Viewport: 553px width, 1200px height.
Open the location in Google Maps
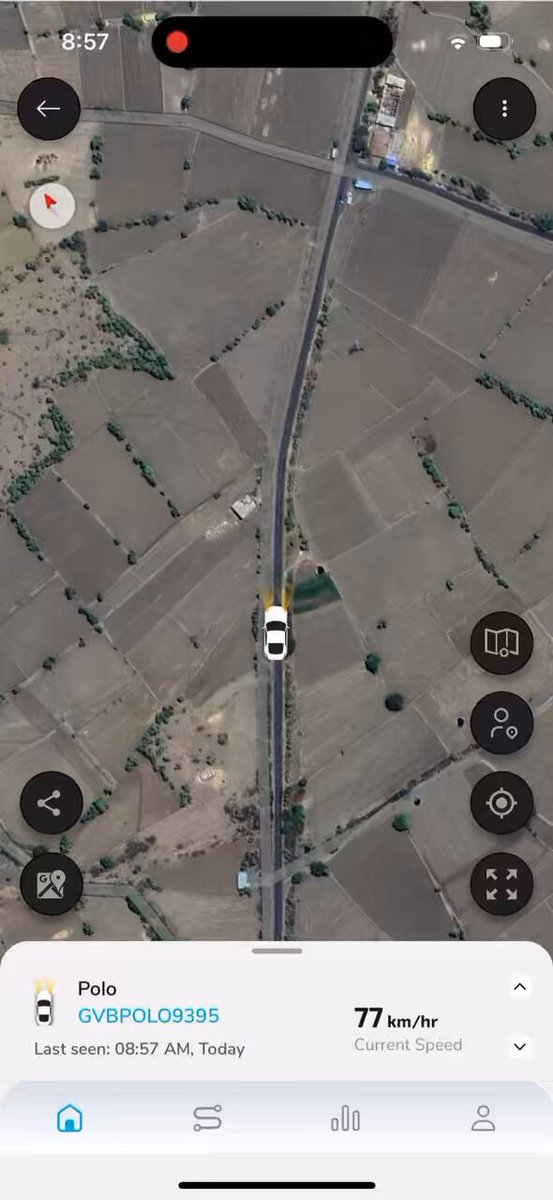click(51, 884)
